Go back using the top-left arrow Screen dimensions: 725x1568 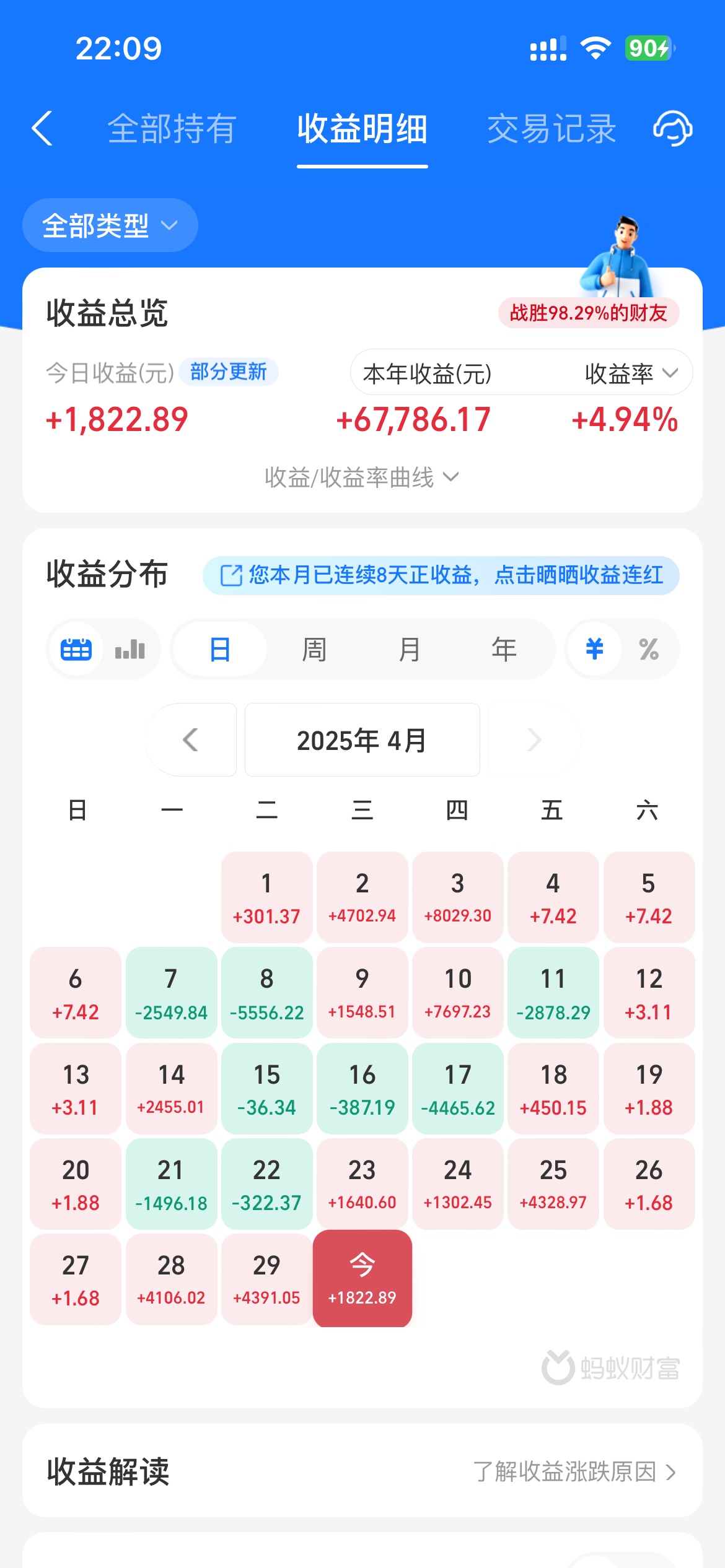[x=42, y=129]
